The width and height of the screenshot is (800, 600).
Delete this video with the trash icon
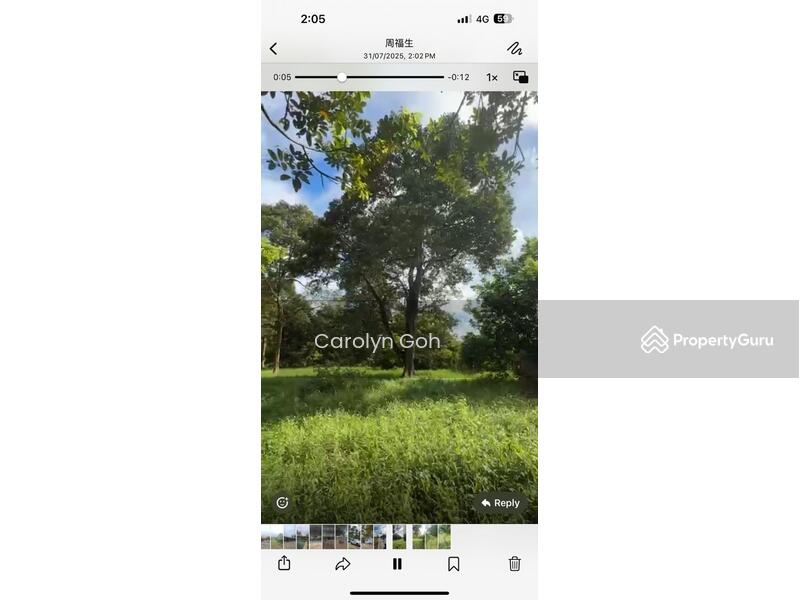pyautogui.click(x=514, y=564)
